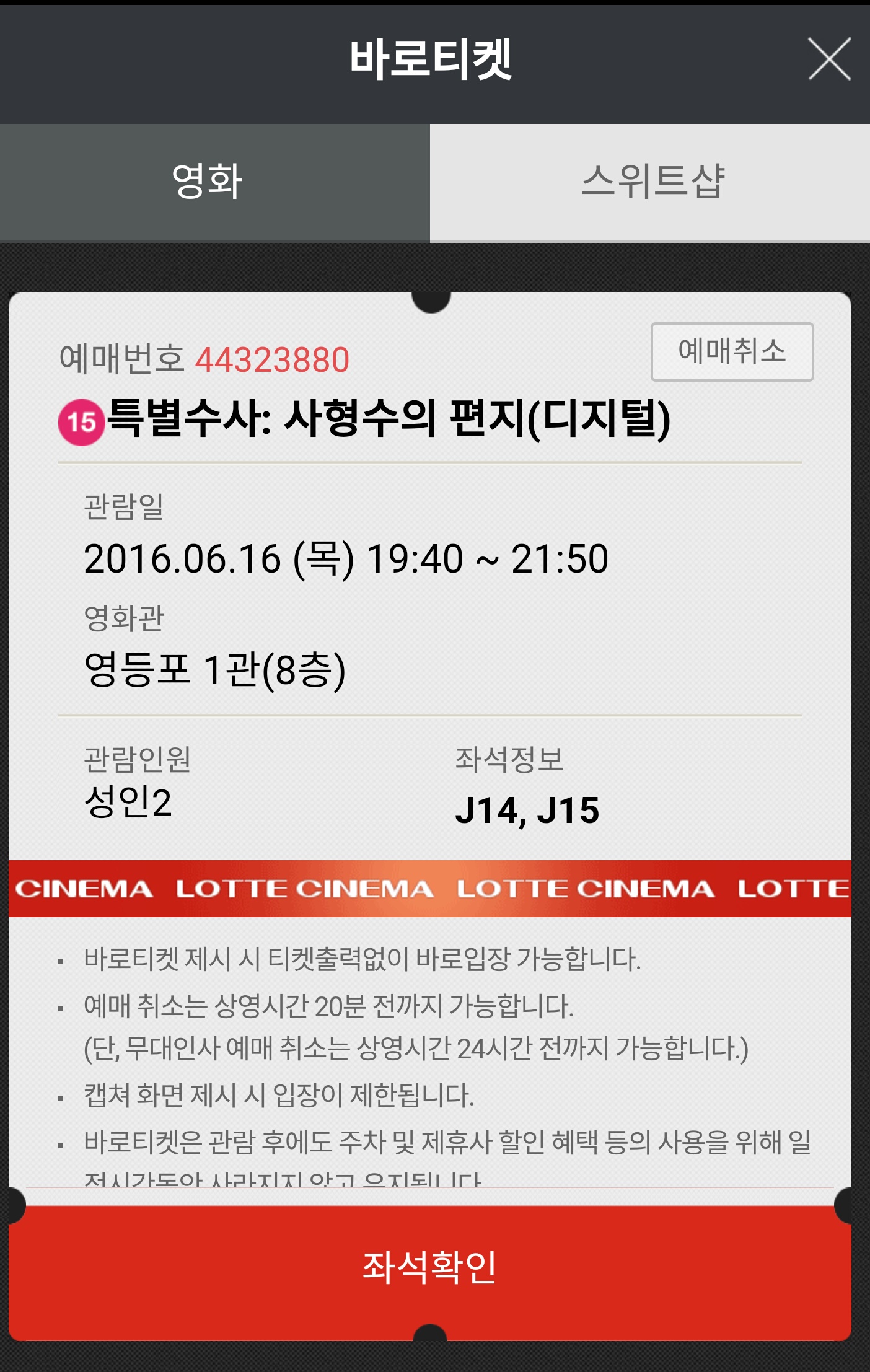Switch to the 스위트샵 tab
The image size is (870, 1372).
(651, 182)
